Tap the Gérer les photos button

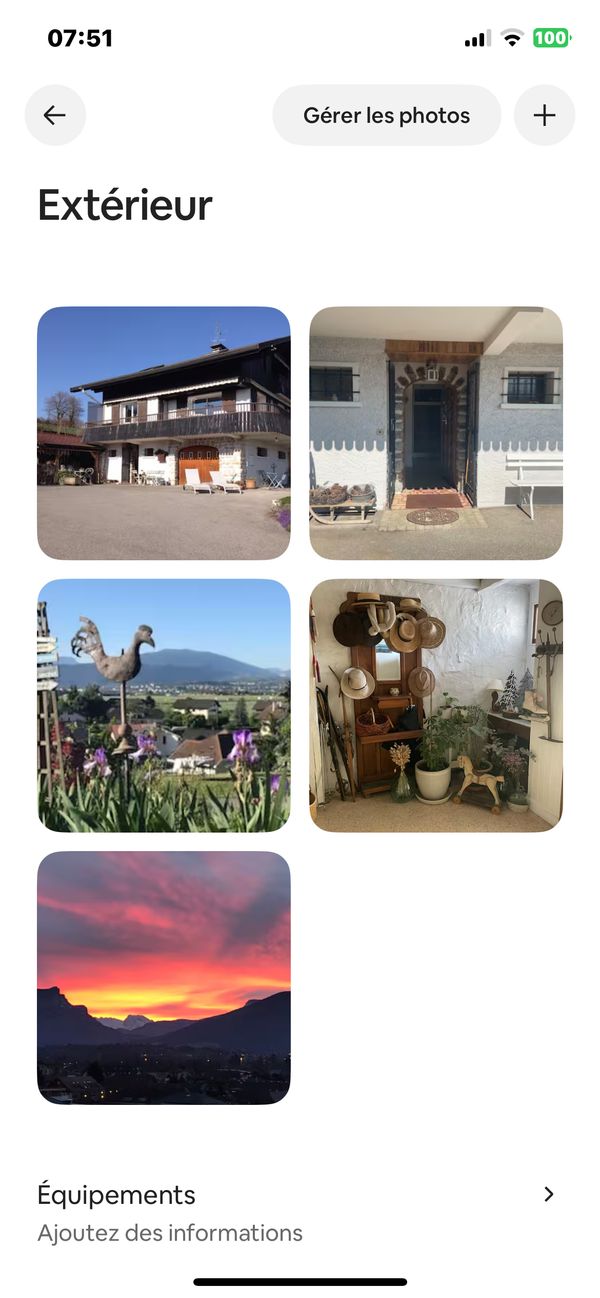point(386,115)
